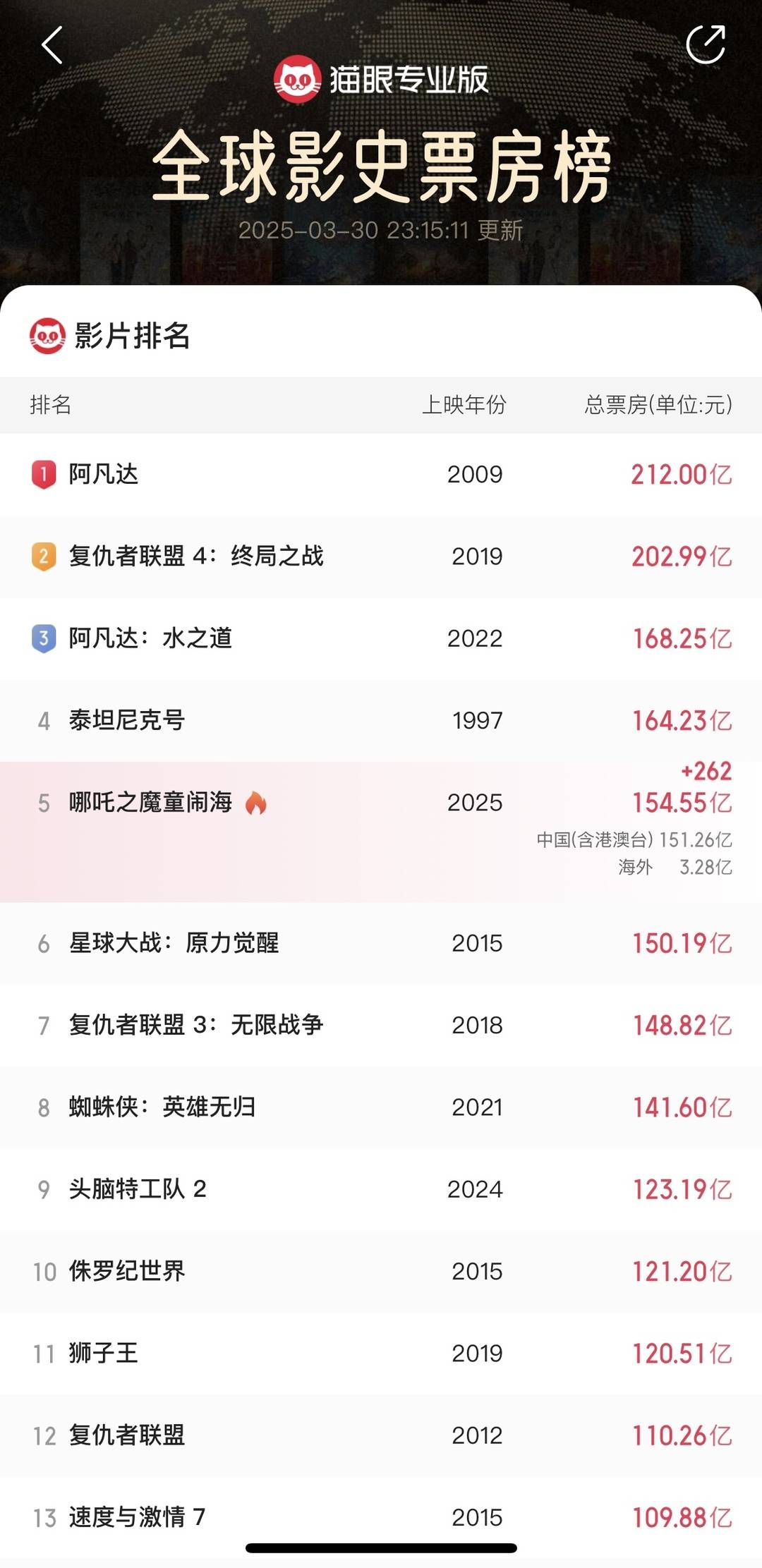Open 侏罗纪世界 row
Image resolution: width=762 pixels, height=1568 pixels.
(381, 1271)
